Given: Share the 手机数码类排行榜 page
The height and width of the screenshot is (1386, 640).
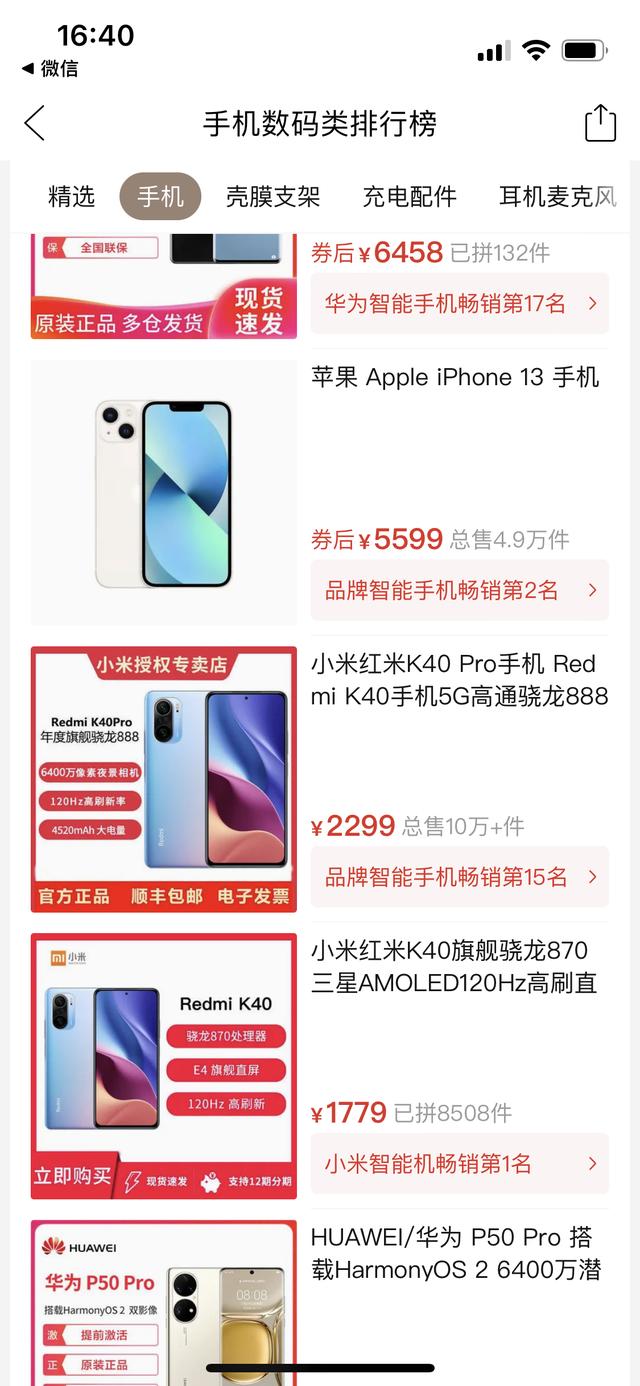Looking at the screenshot, I should tap(600, 123).
